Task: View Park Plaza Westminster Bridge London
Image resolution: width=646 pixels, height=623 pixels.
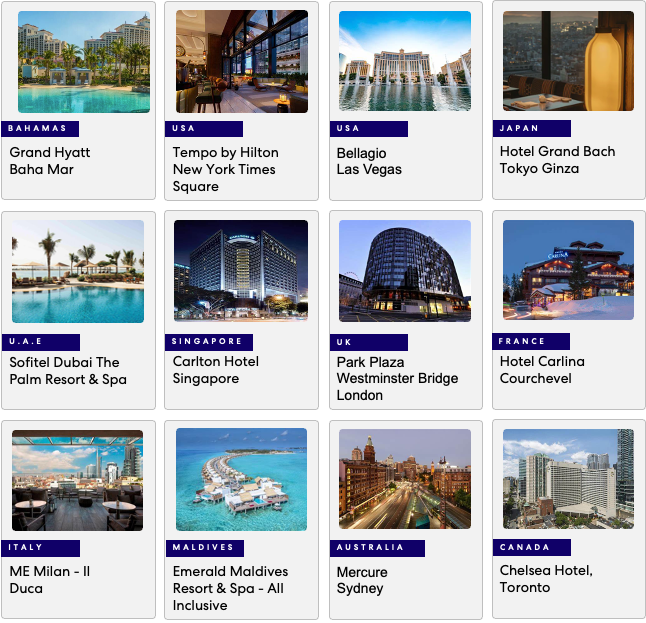Action: (405, 272)
